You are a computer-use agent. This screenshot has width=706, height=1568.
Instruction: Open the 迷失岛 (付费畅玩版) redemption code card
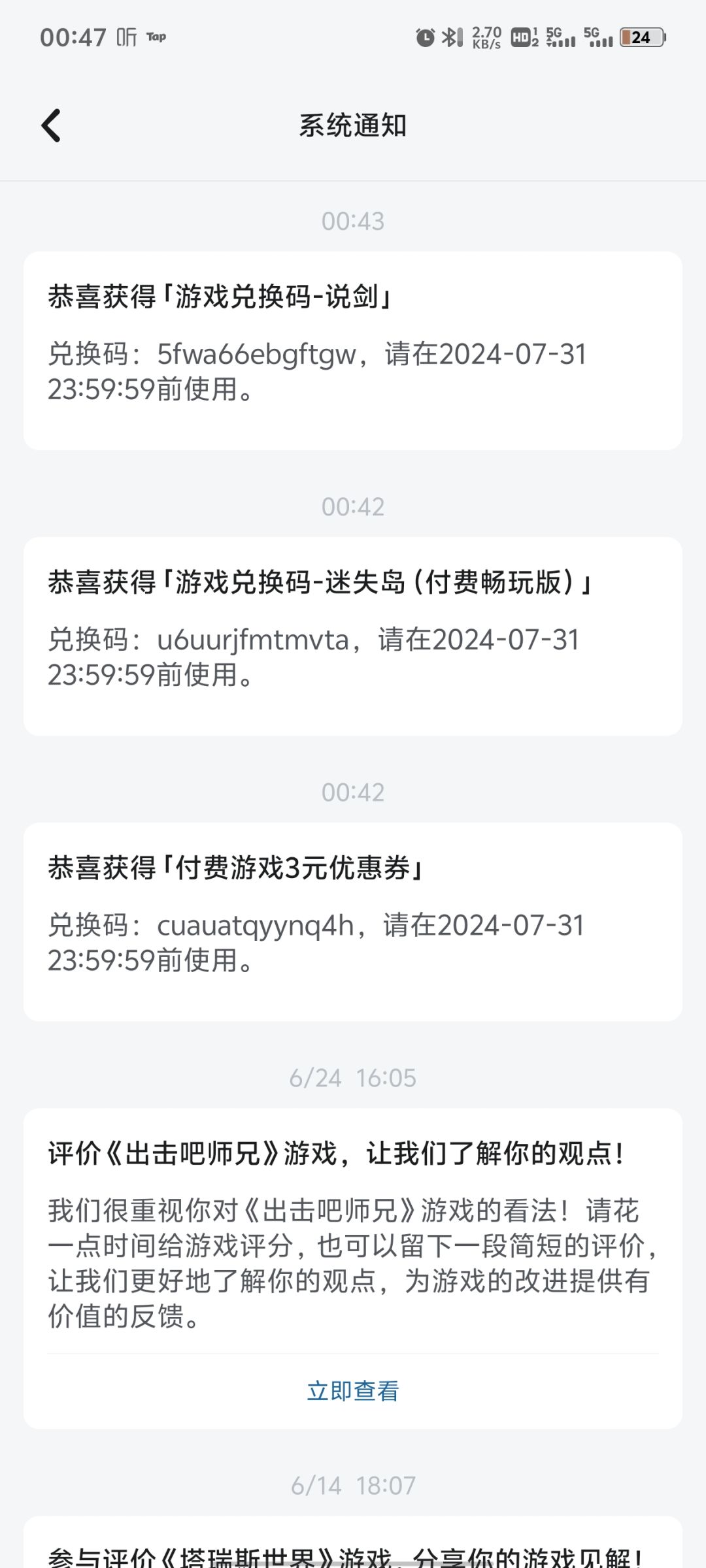[353, 636]
